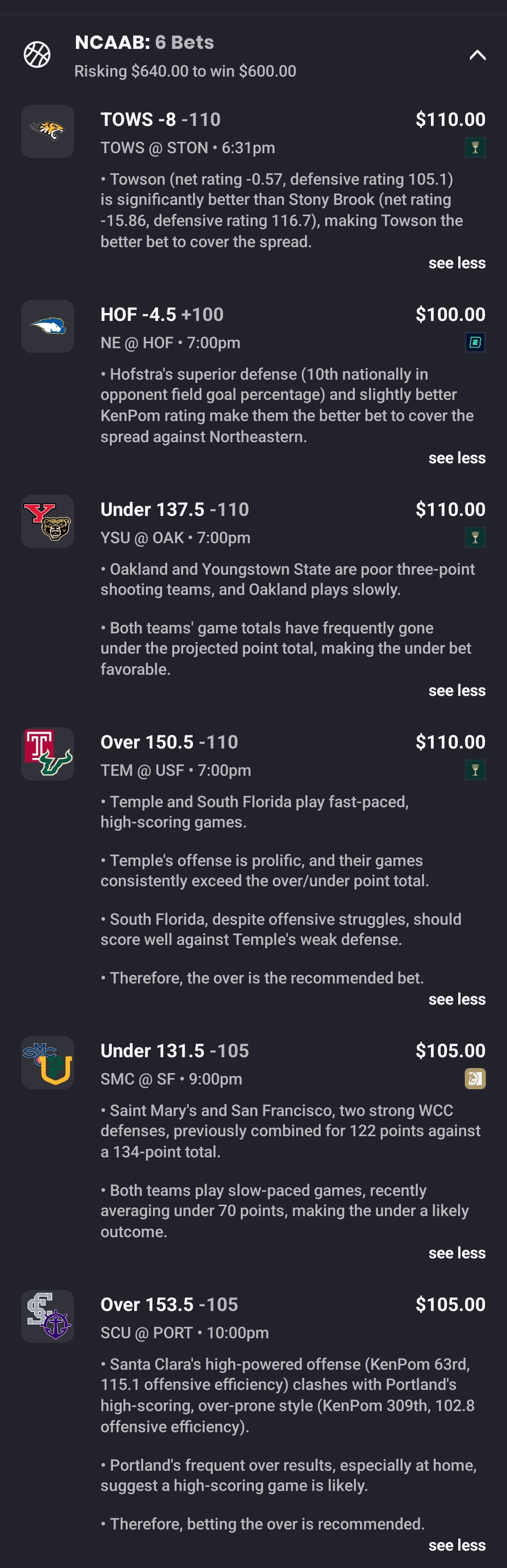Open the sportsbook icon for SMC @ SF
507x1568 pixels.
[x=475, y=1078]
